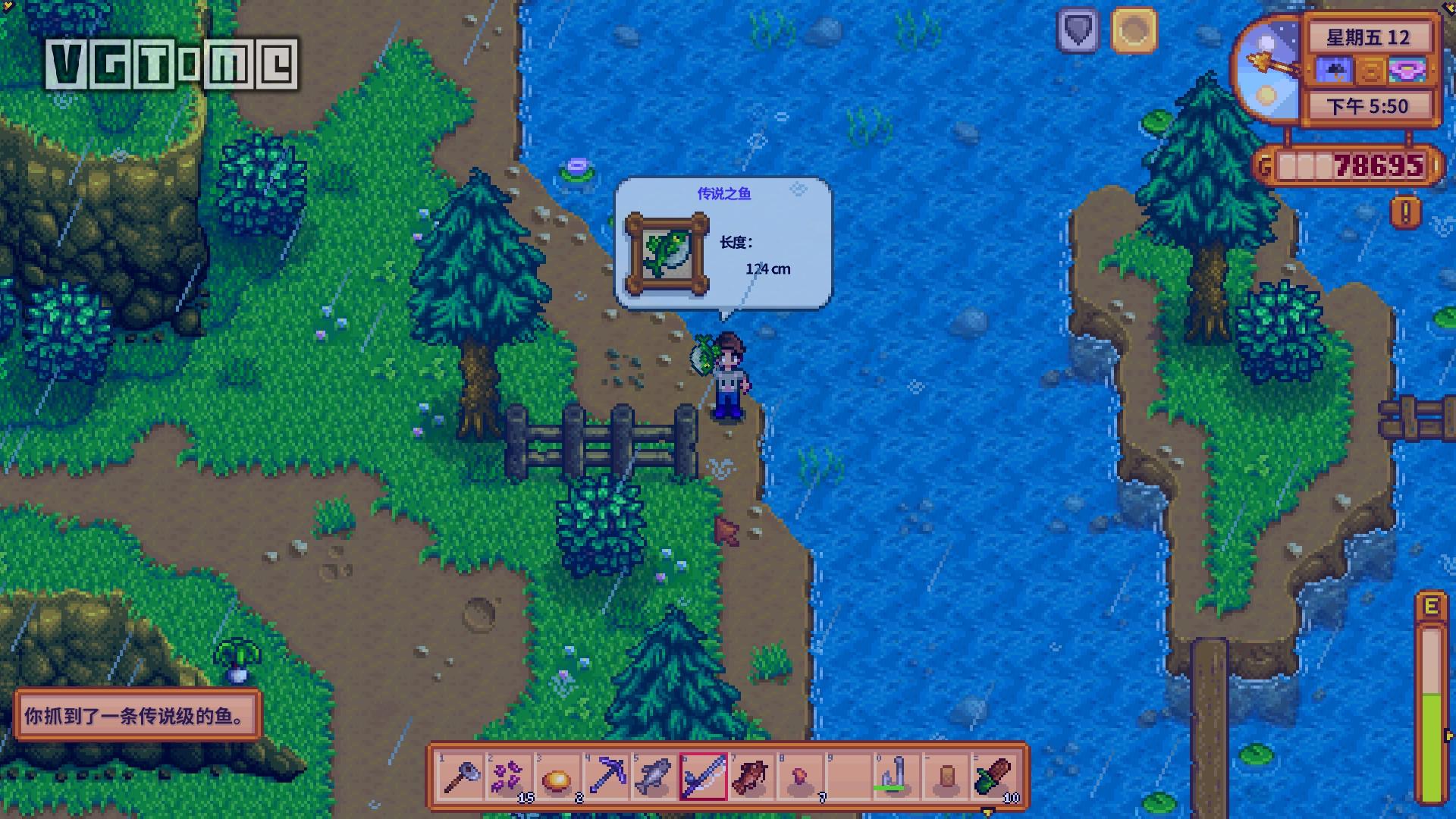
Task: Dismiss the legendary fish catch popup
Action: tap(723, 244)
